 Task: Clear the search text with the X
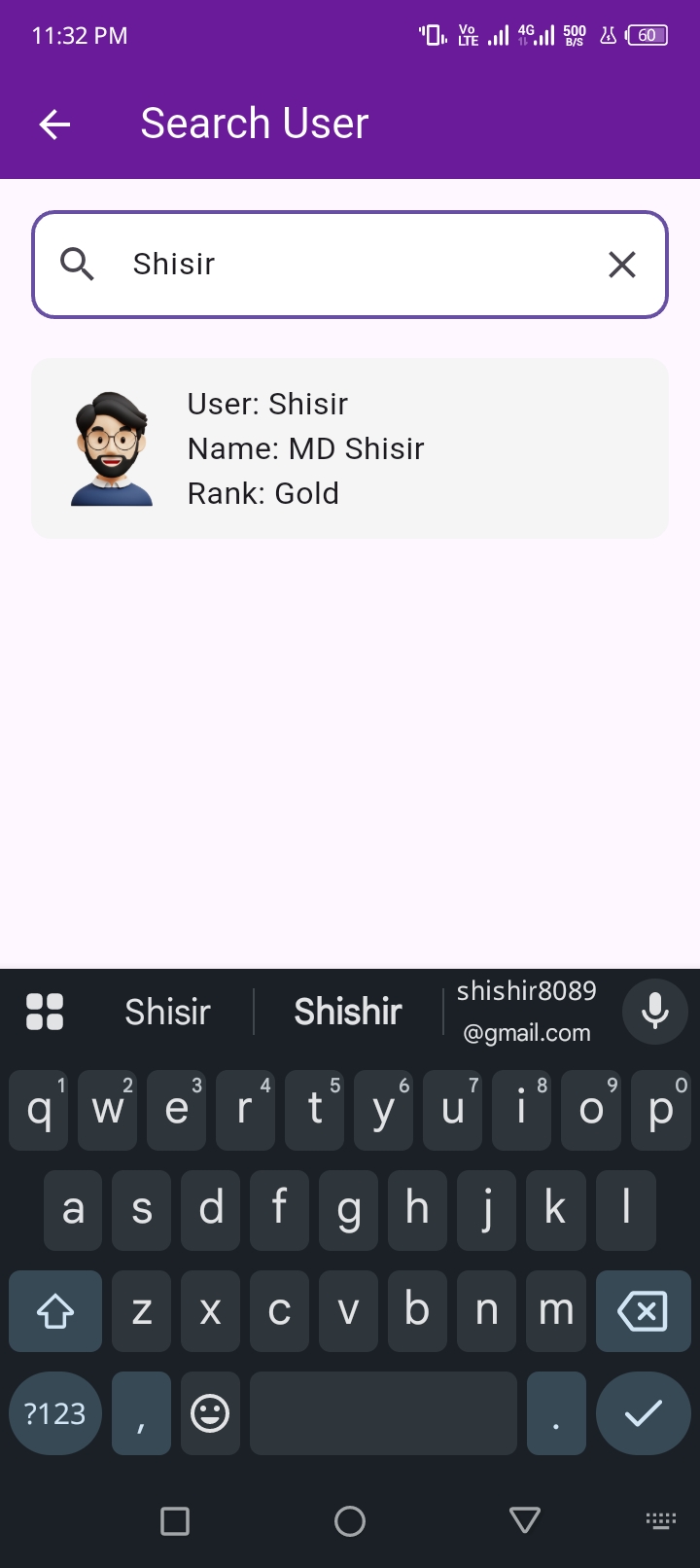622,265
